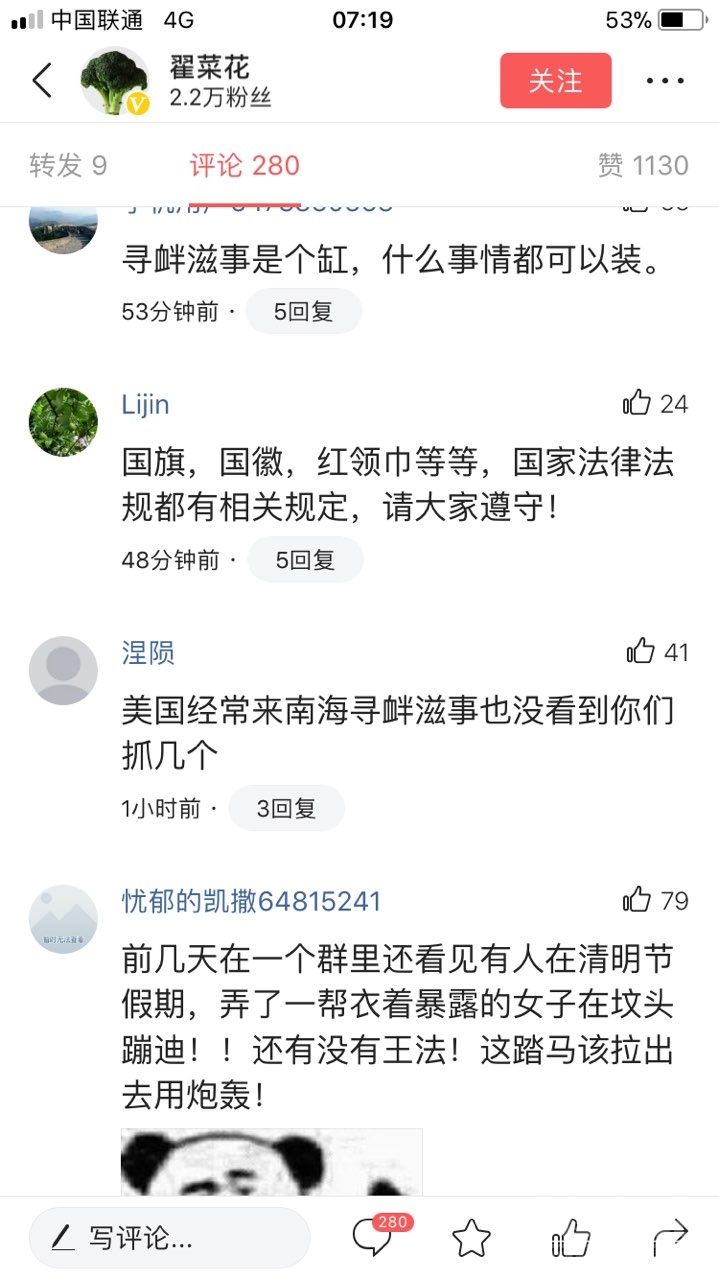Open 翟菜花's profile avatar
719x1280 pixels.
(x=114, y=80)
